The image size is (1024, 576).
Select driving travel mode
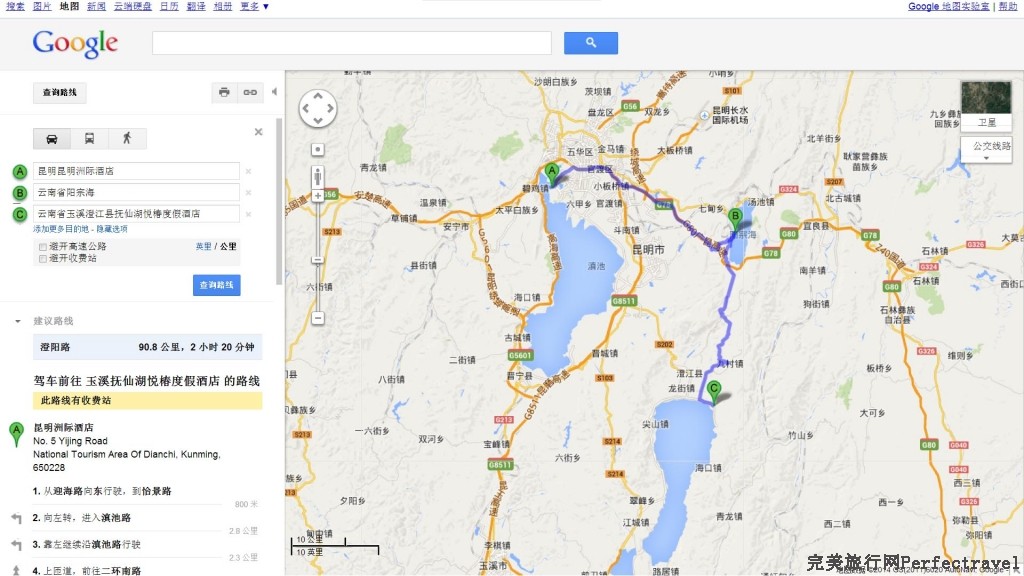pos(52,139)
